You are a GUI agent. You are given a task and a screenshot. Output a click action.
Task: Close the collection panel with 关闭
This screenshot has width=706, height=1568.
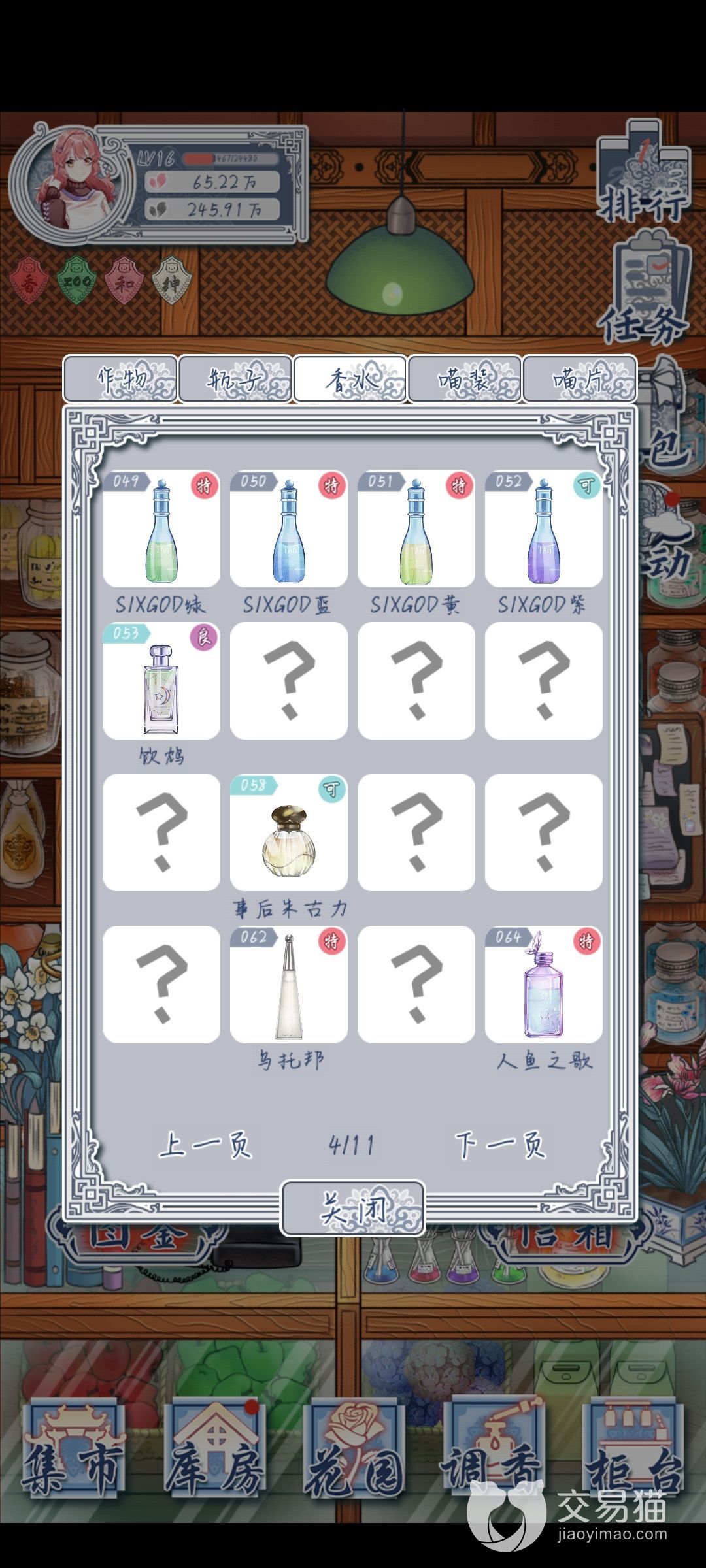[x=353, y=1209]
